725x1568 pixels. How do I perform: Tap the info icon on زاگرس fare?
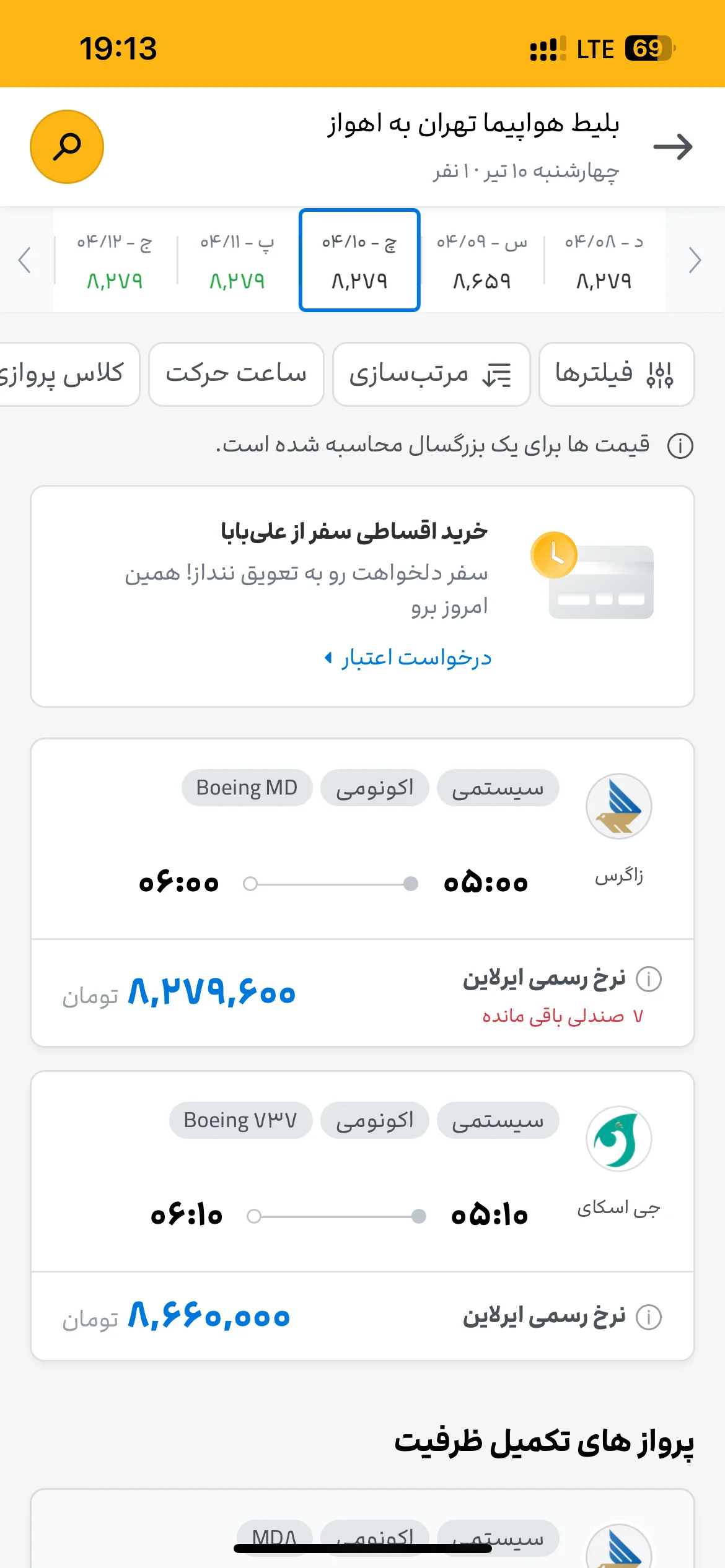(649, 978)
